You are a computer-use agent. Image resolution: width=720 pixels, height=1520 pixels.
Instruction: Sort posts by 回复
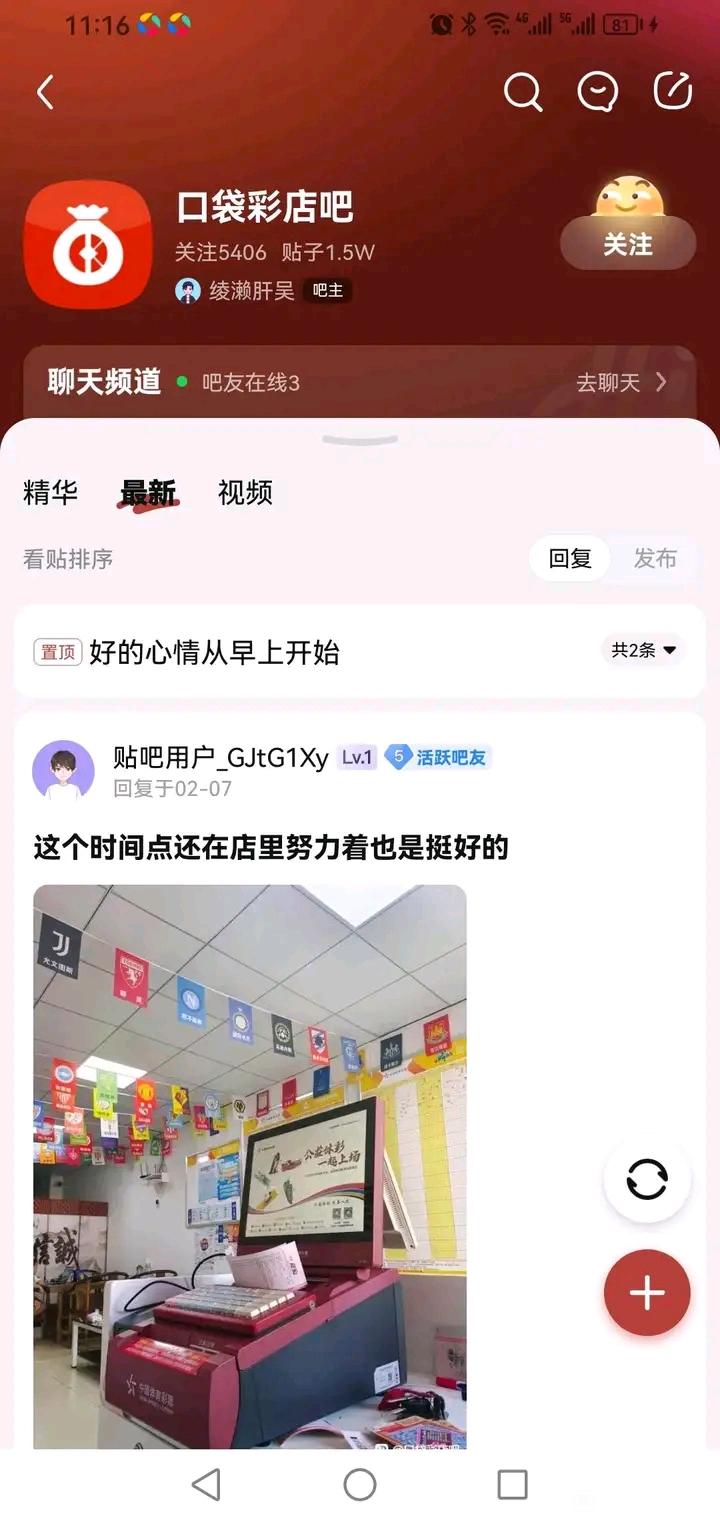570,559
